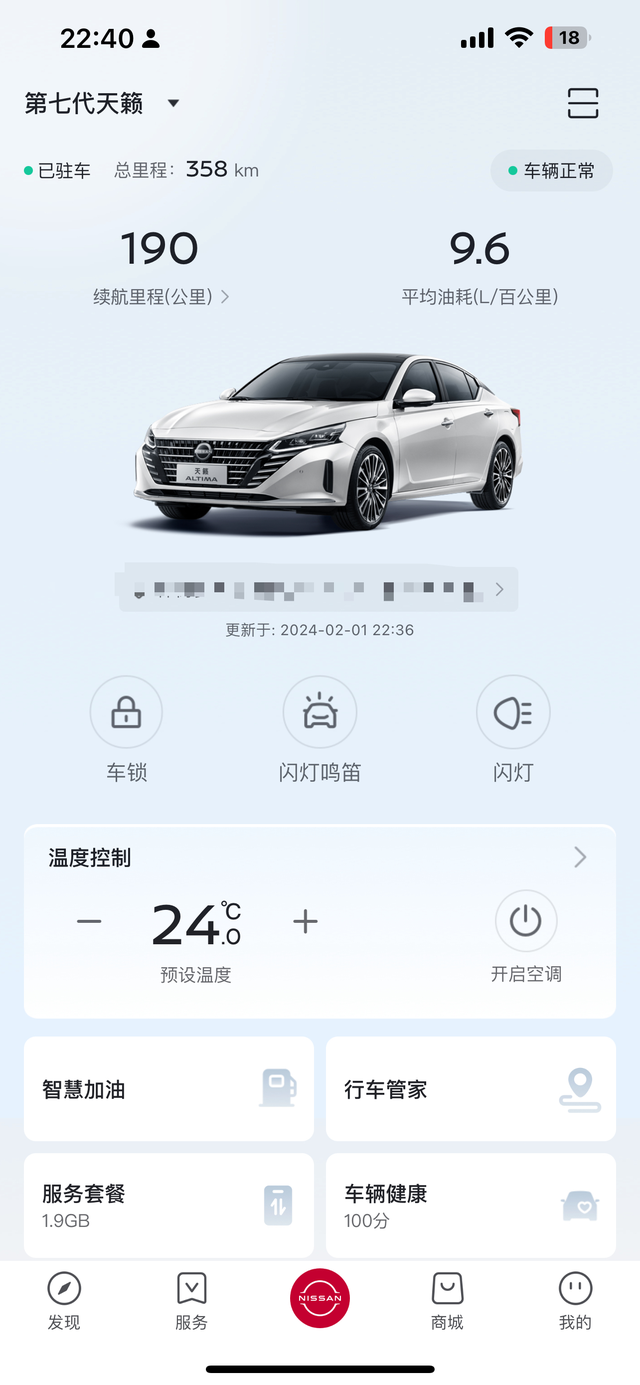Activate 闪灯鸣笛 flash and honk
Image resolution: width=640 pixels, height=1385 pixels.
click(x=319, y=713)
